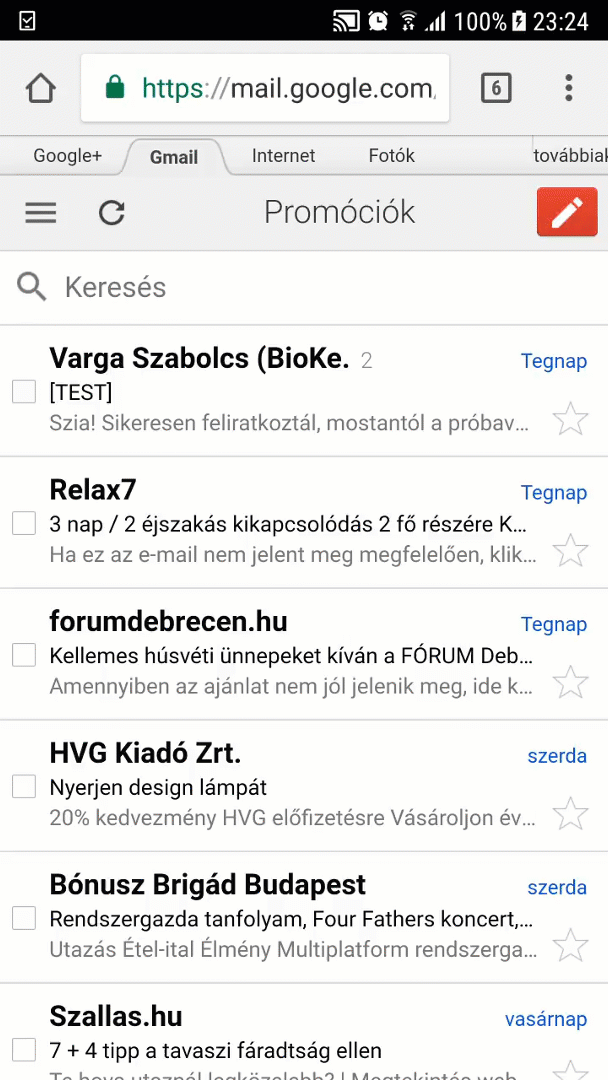This screenshot has height=1080, width=608.
Task: Tick the checkbox for Varga Szabolcs email
Action: pos(24,392)
